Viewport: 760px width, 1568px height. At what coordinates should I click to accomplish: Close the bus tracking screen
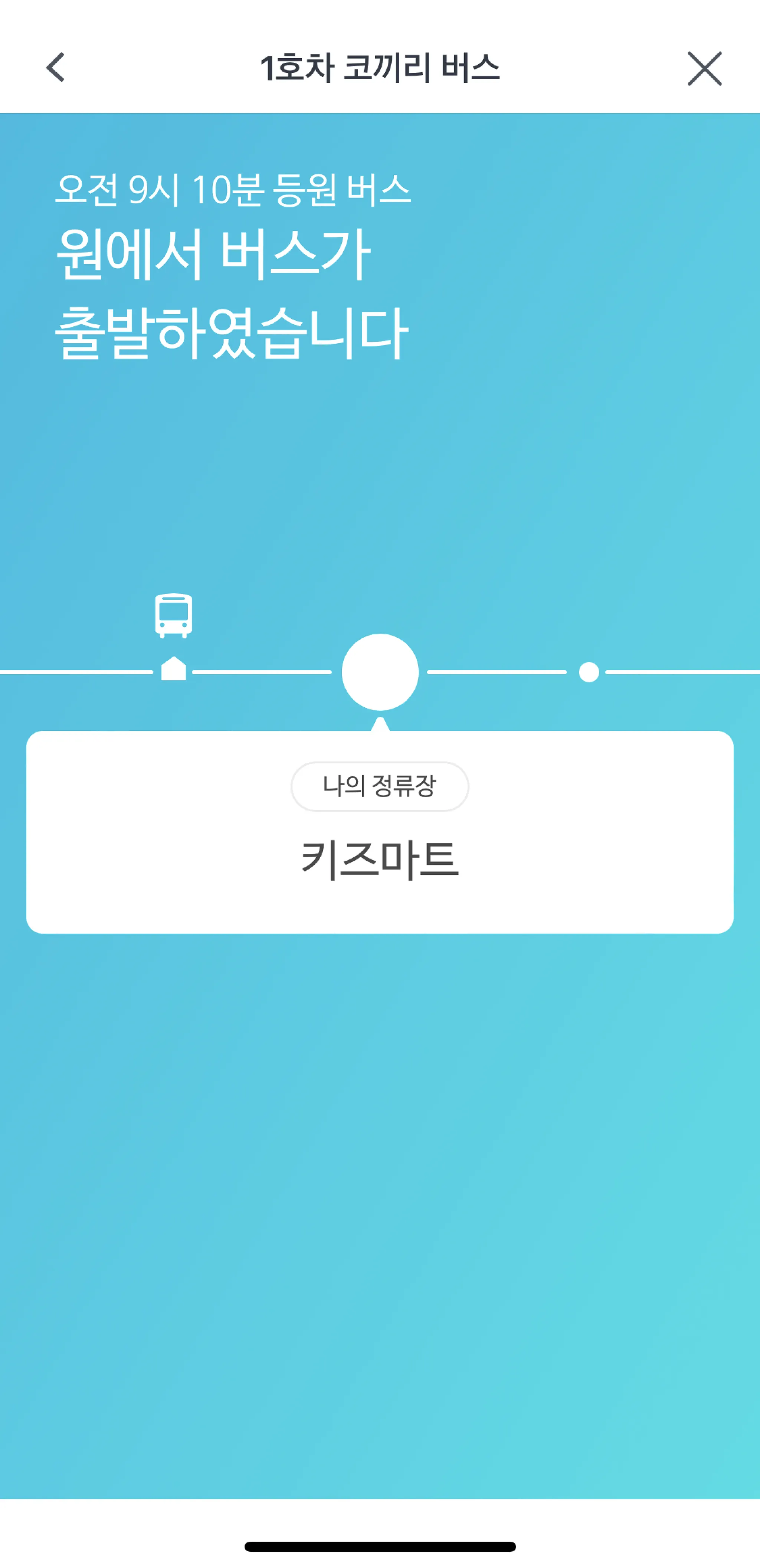(704, 68)
